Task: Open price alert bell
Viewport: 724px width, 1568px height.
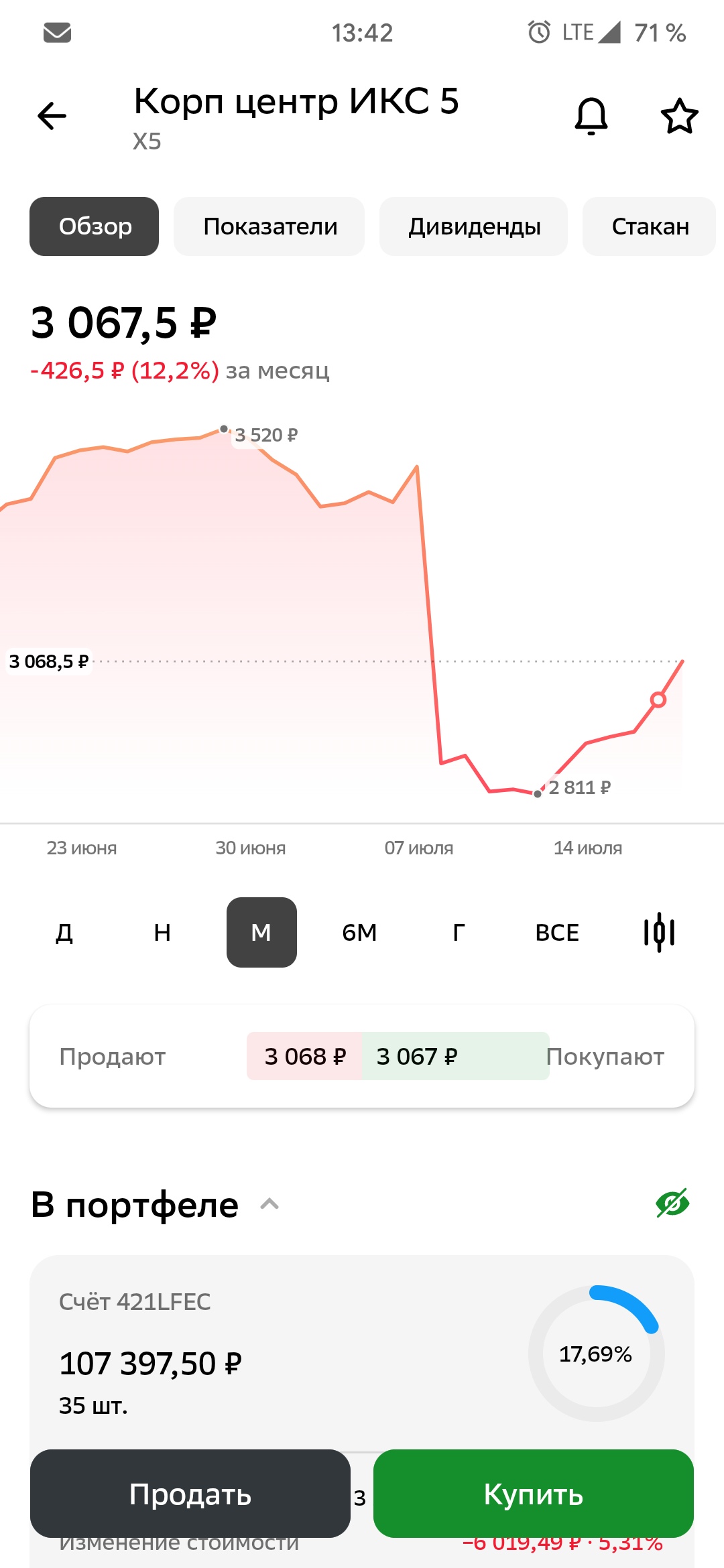Action: click(x=591, y=116)
